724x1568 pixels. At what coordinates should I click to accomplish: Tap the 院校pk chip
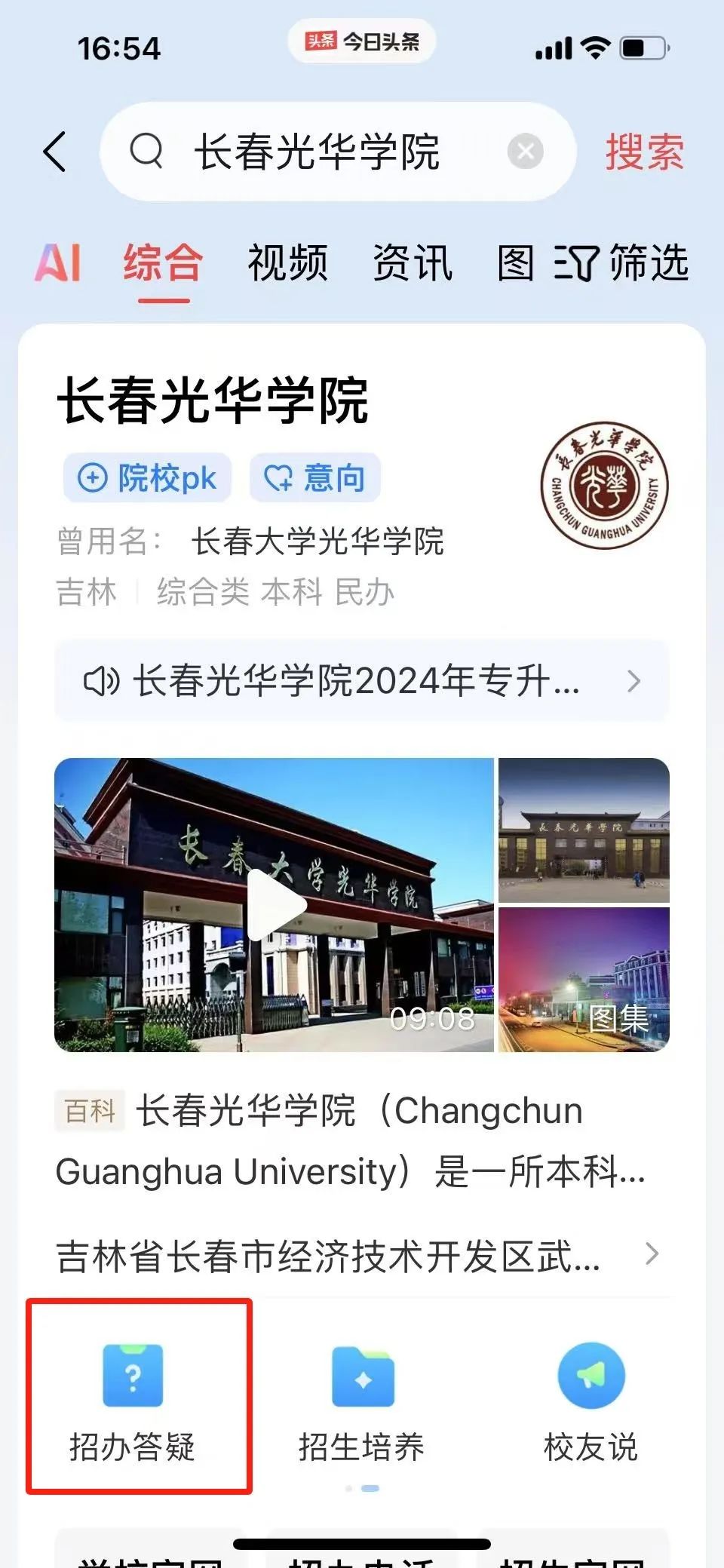[x=148, y=478]
